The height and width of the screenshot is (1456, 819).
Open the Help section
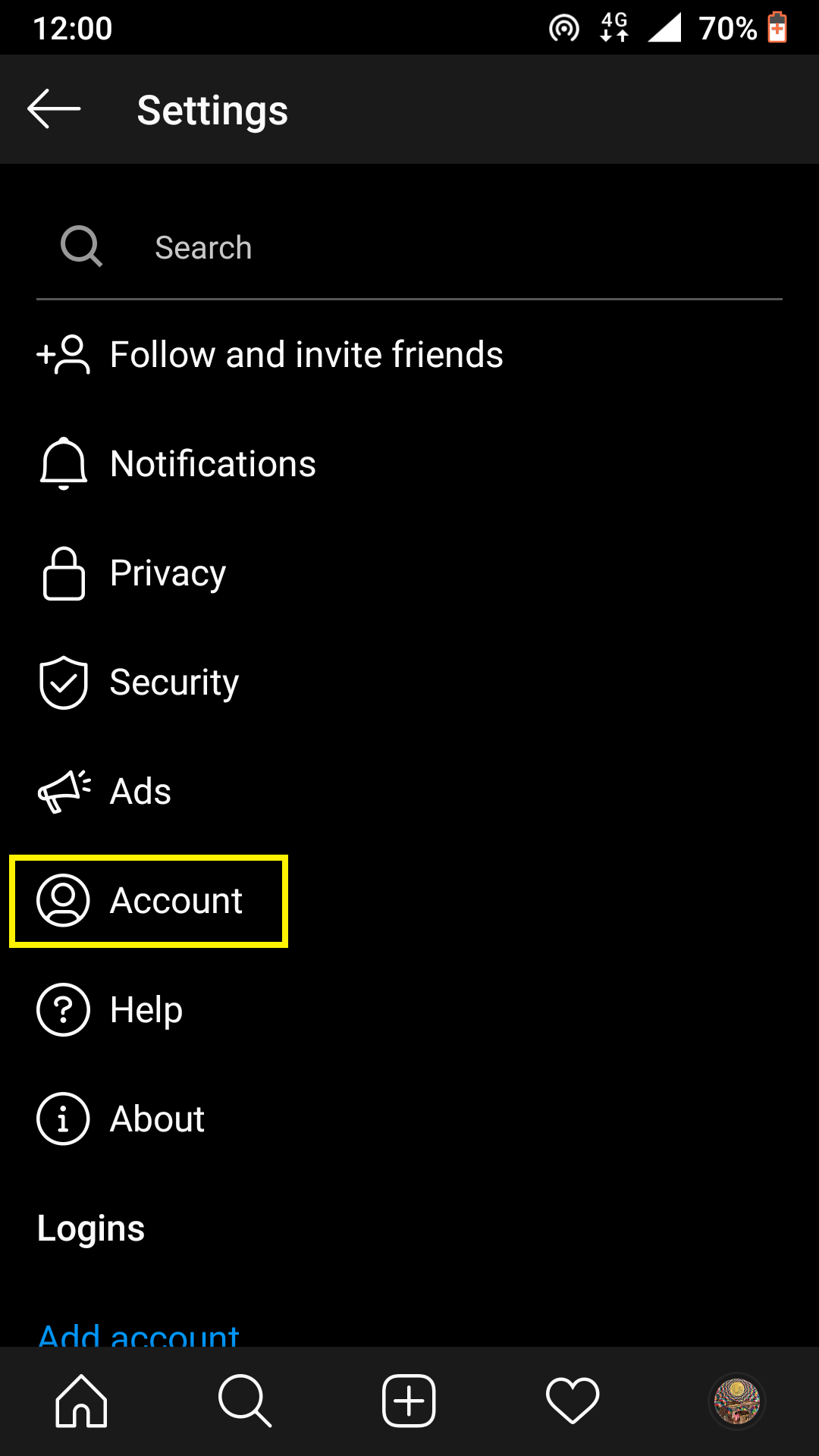[x=409, y=1010]
